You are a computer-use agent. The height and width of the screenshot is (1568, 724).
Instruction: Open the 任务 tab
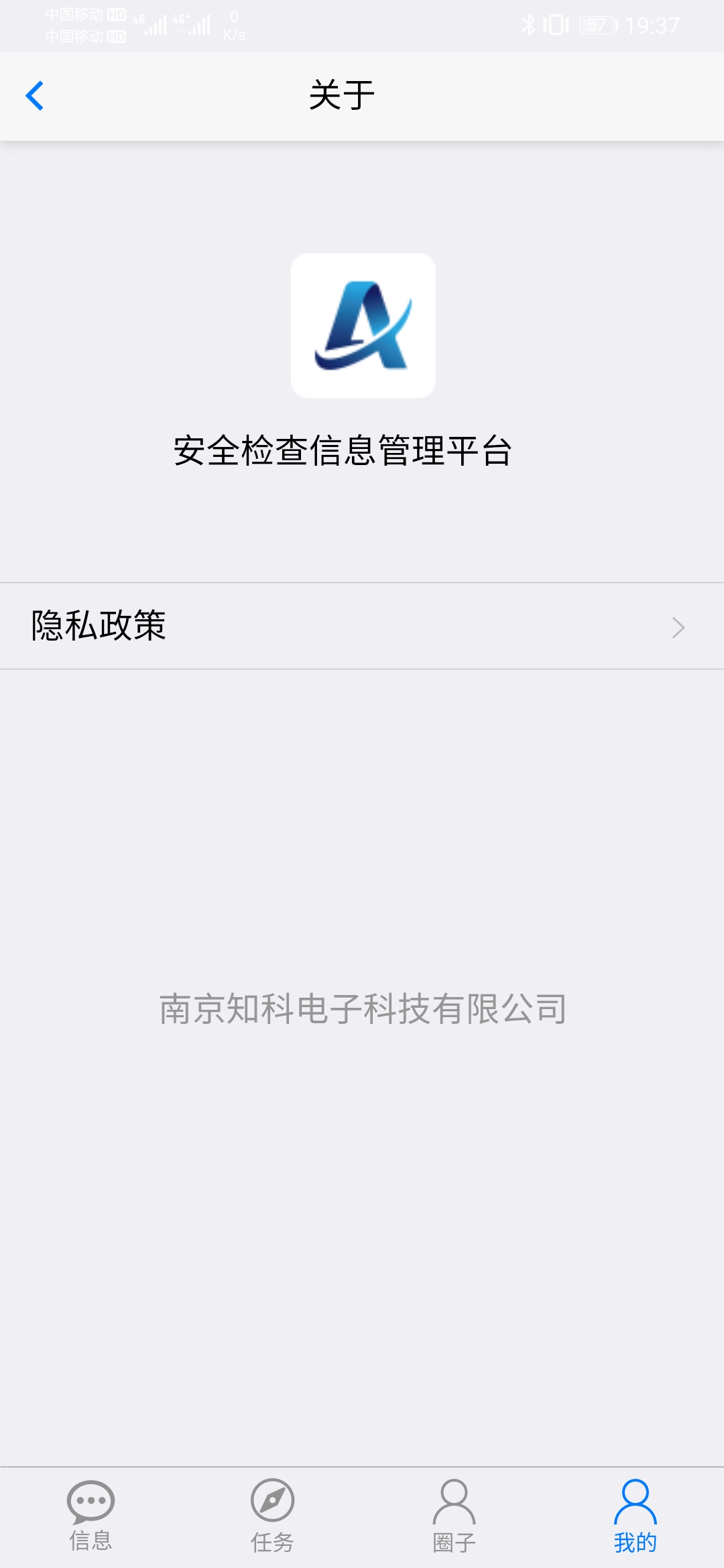(x=272, y=1517)
